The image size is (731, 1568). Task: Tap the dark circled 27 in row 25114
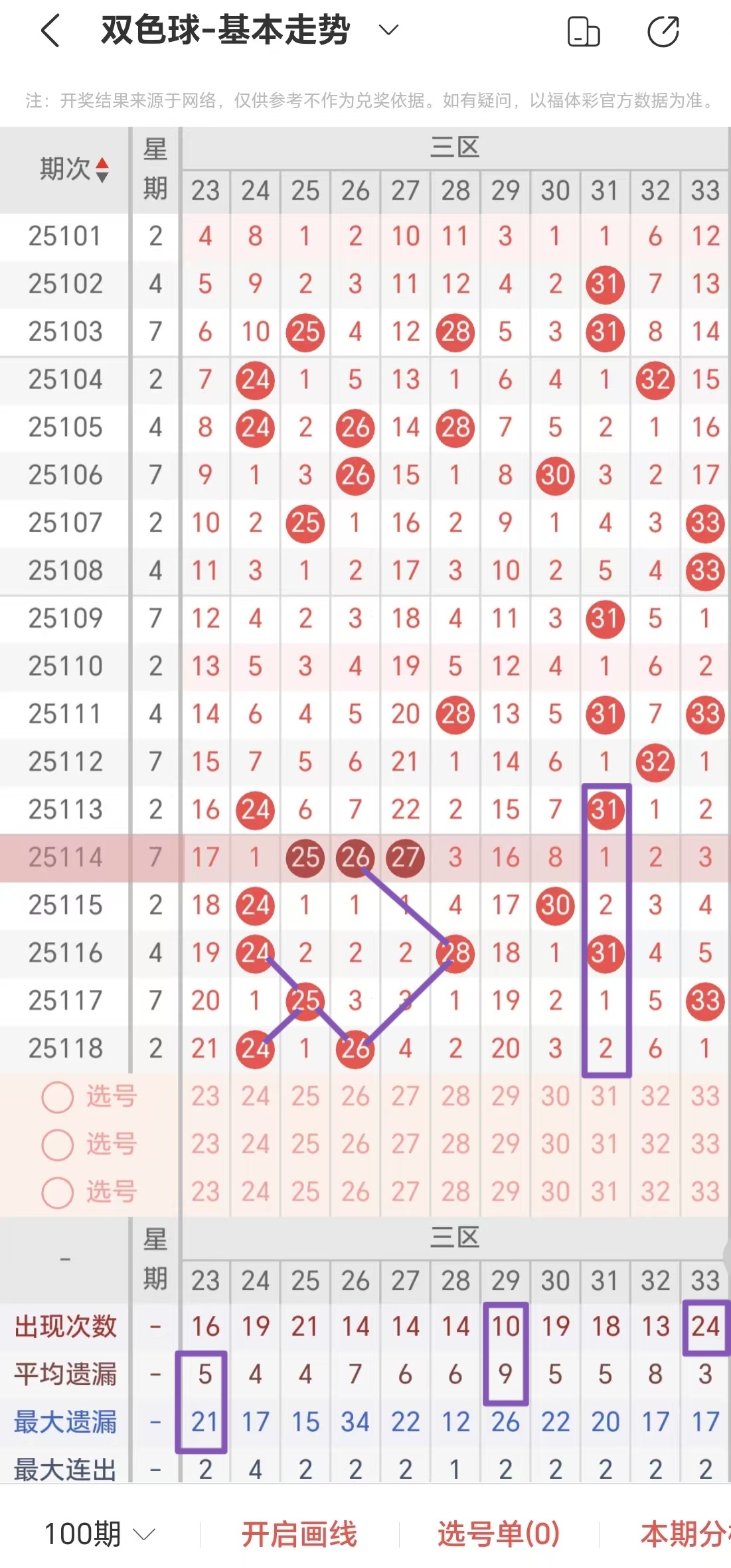[405, 858]
